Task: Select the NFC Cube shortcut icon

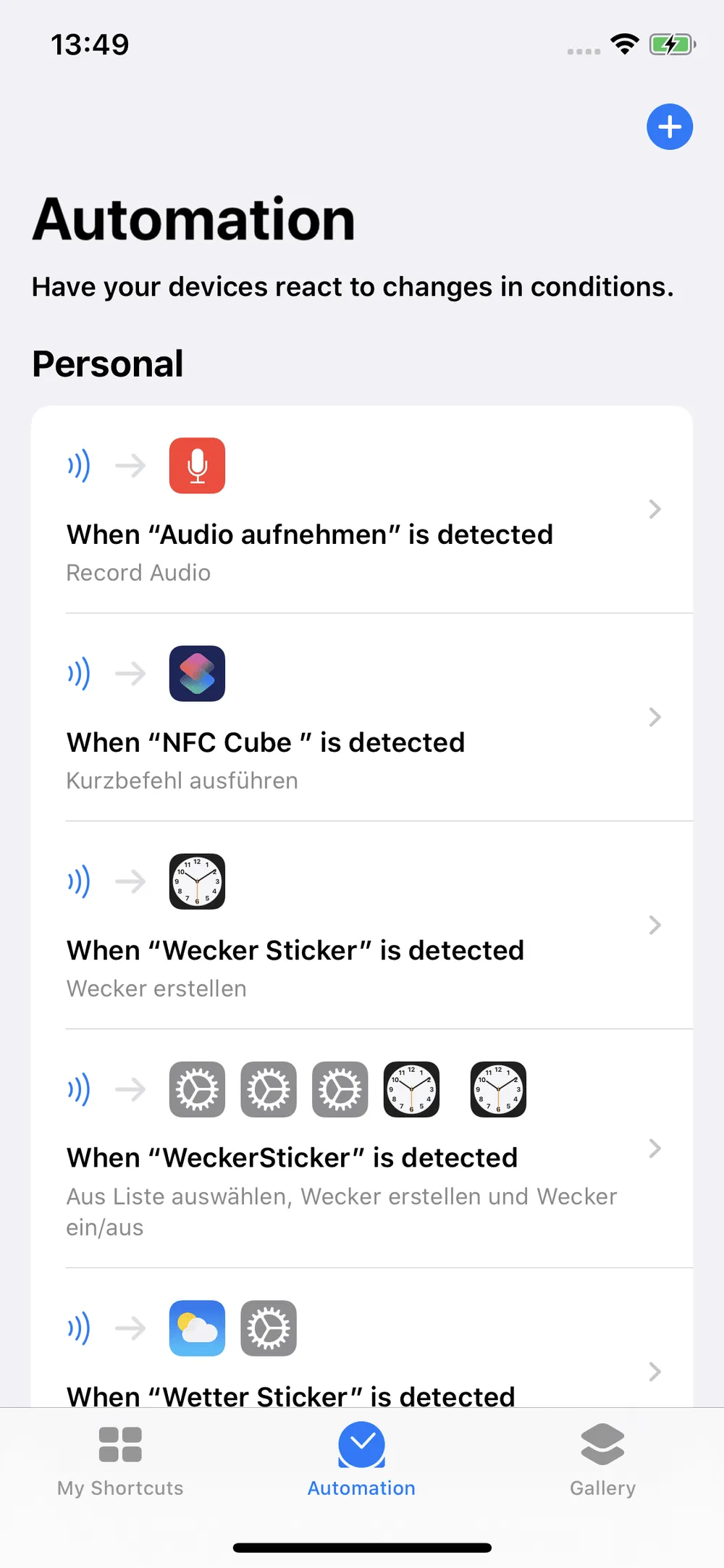Action: [197, 674]
